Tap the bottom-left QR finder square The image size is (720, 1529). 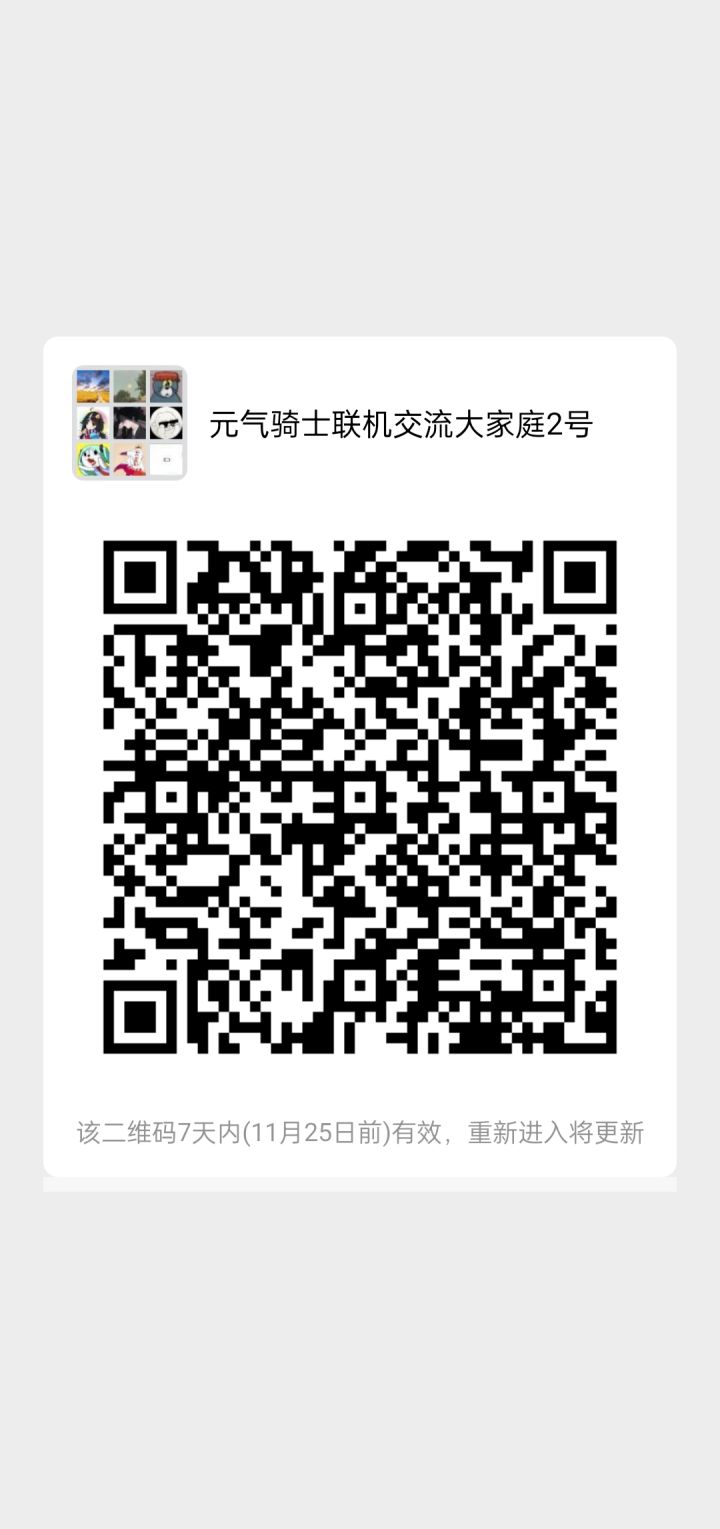[140, 1017]
